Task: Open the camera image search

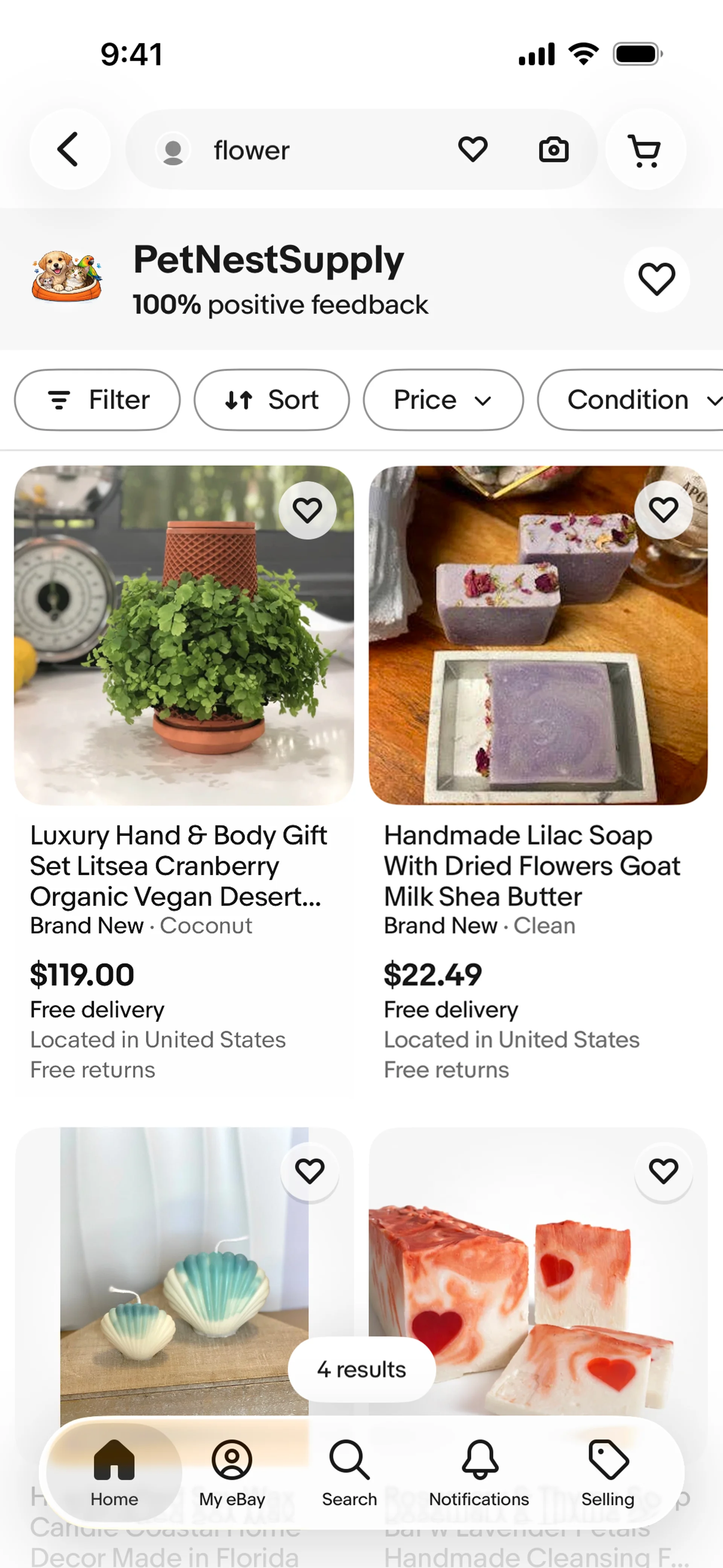Action: (x=553, y=150)
